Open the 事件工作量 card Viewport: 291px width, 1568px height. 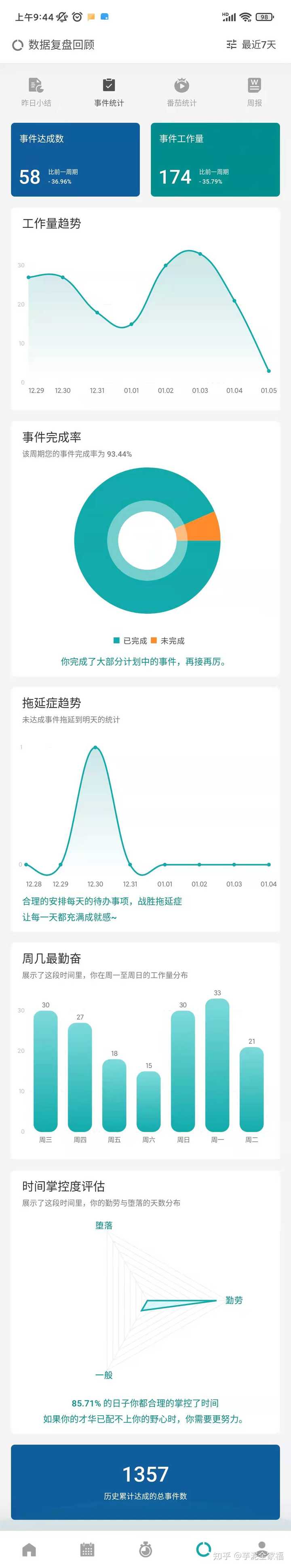(x=215, y=160)
